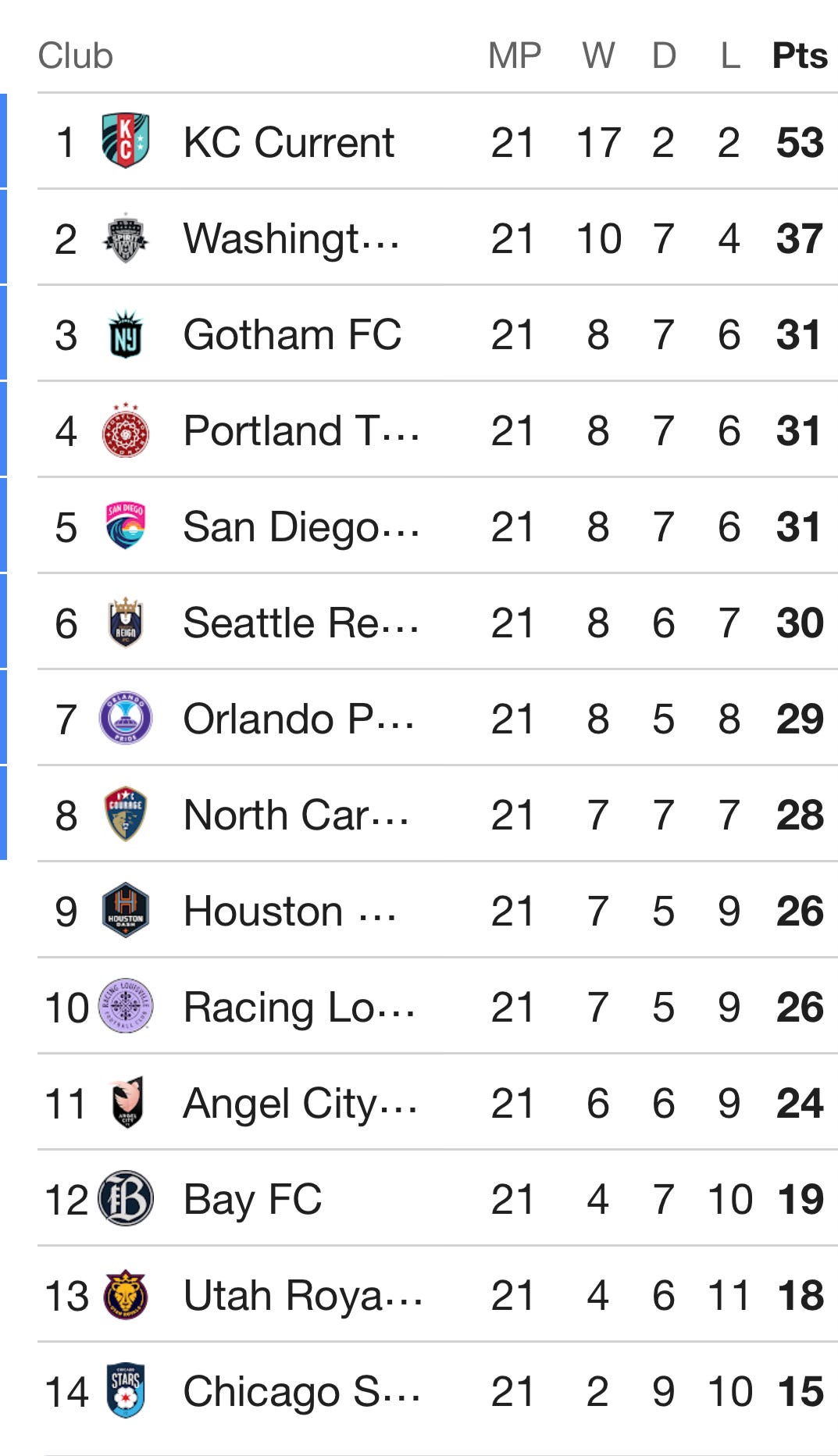View the Utah Royals team
The width and height of the screenshot is (838, 1456).
tap(302, 1295)
